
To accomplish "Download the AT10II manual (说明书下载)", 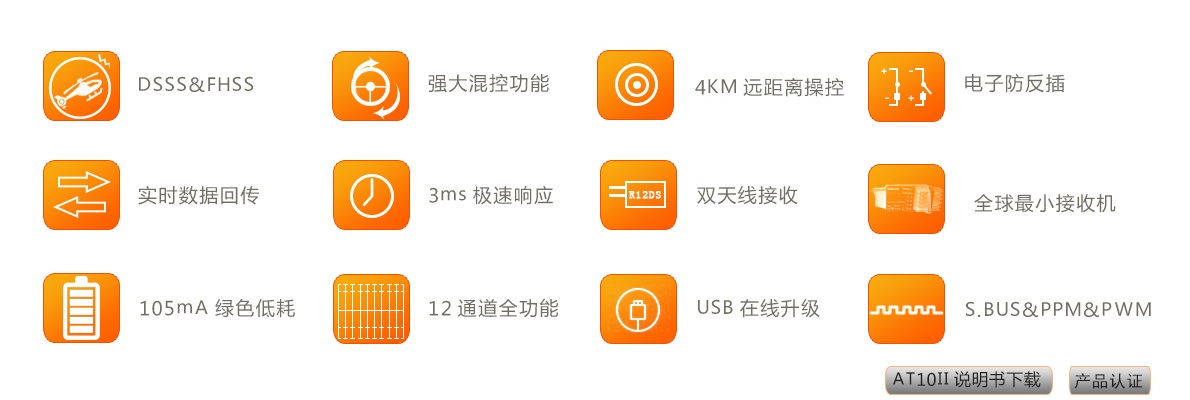I will (x=968, y=380).
